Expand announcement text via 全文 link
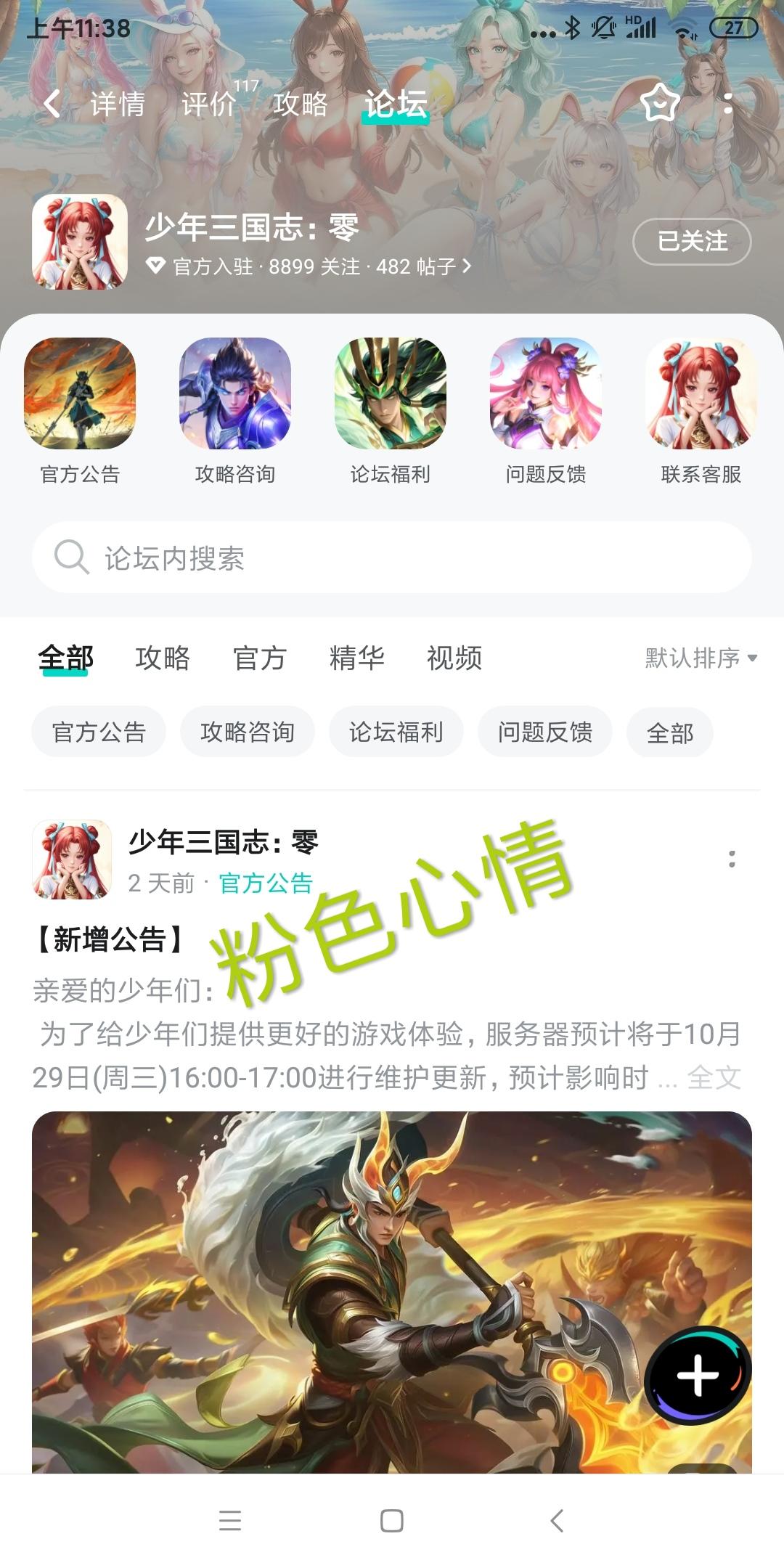Image resolution: width=784 pixels, height=1568 pixels. tap(715, 1078)
